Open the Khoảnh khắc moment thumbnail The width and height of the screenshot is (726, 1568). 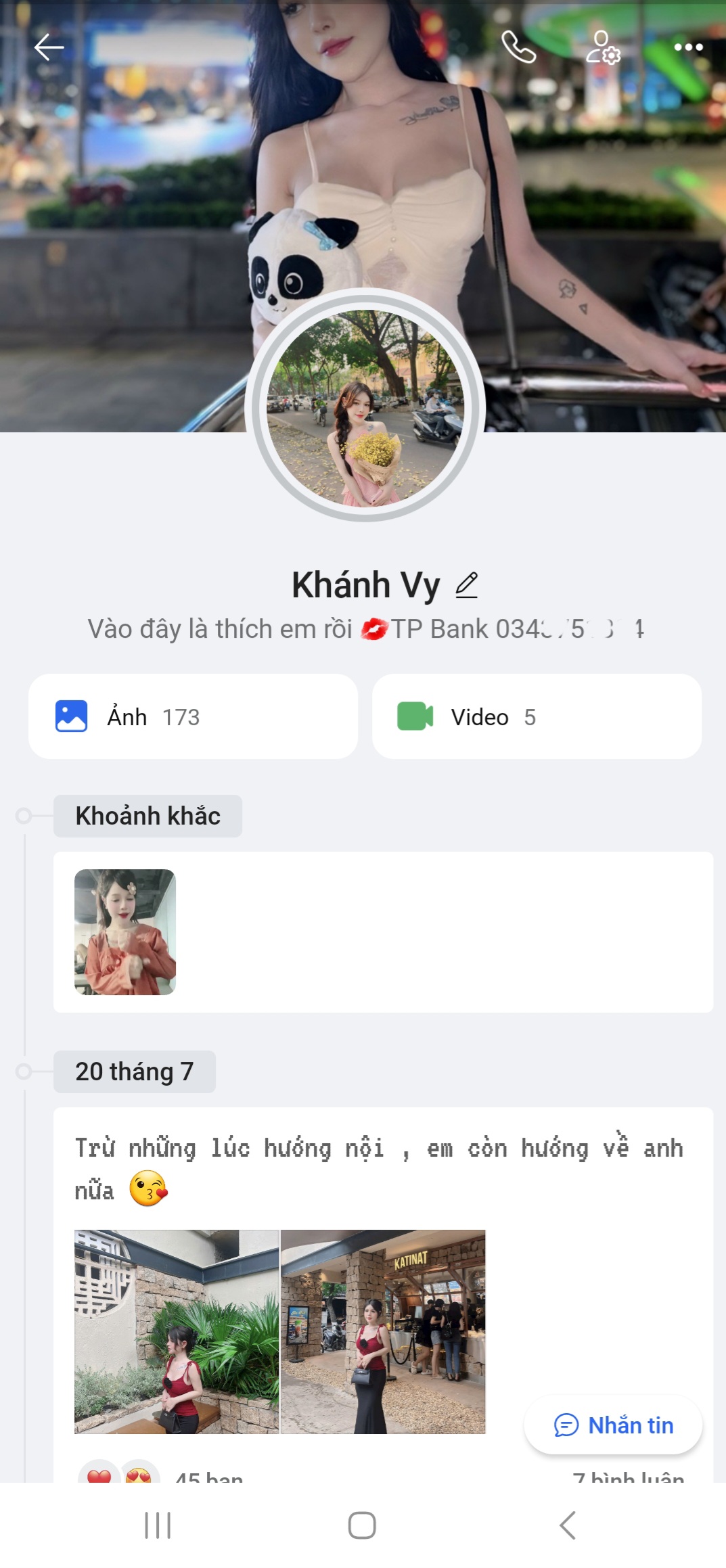point(125,931)
